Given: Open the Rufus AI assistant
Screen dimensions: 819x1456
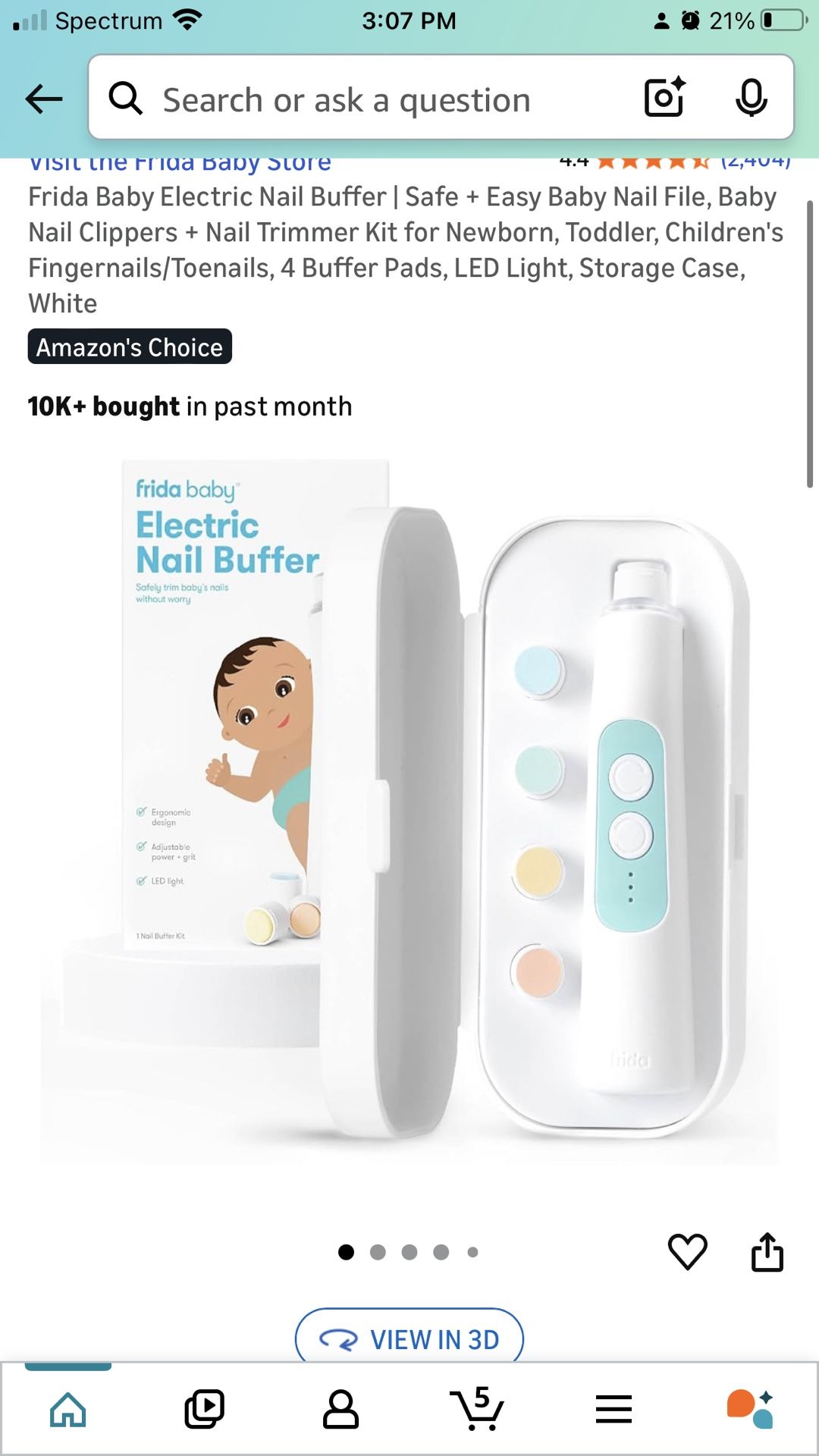Looking at the screenshot, I should pyautogui.click(x=751, y=1410).
